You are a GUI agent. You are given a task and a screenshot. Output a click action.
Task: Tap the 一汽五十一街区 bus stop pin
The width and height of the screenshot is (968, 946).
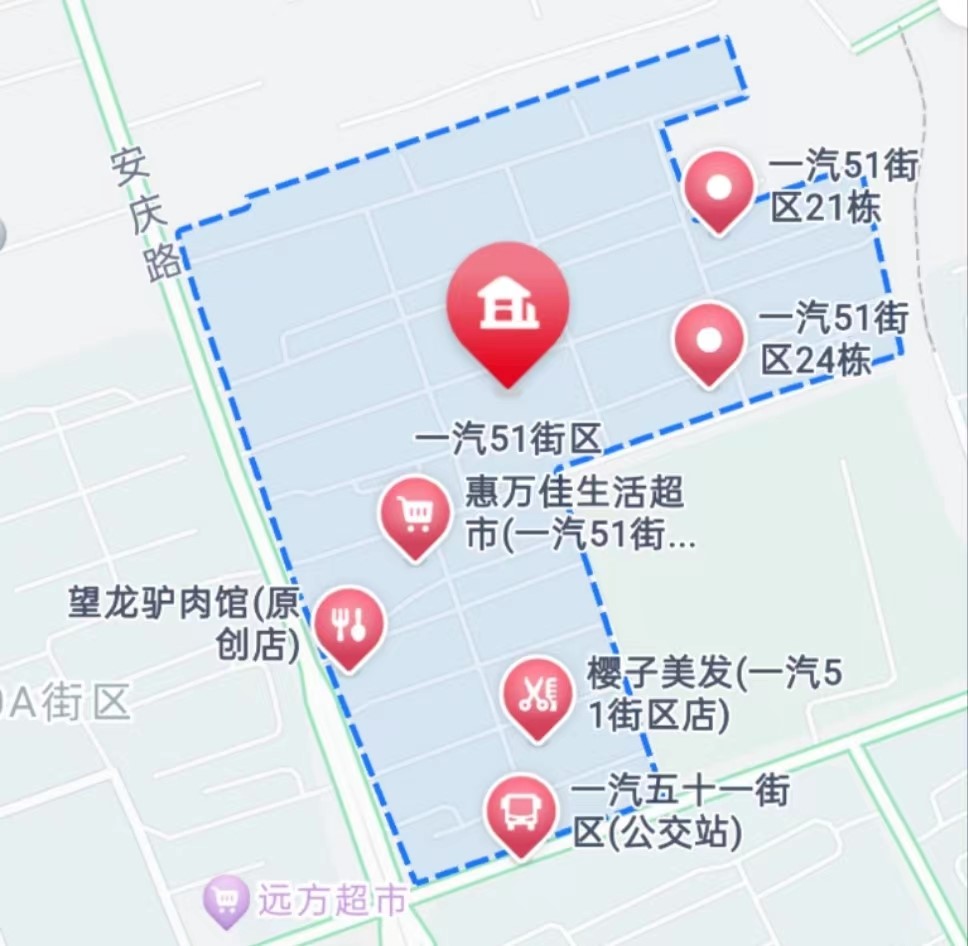coord(520,810)
